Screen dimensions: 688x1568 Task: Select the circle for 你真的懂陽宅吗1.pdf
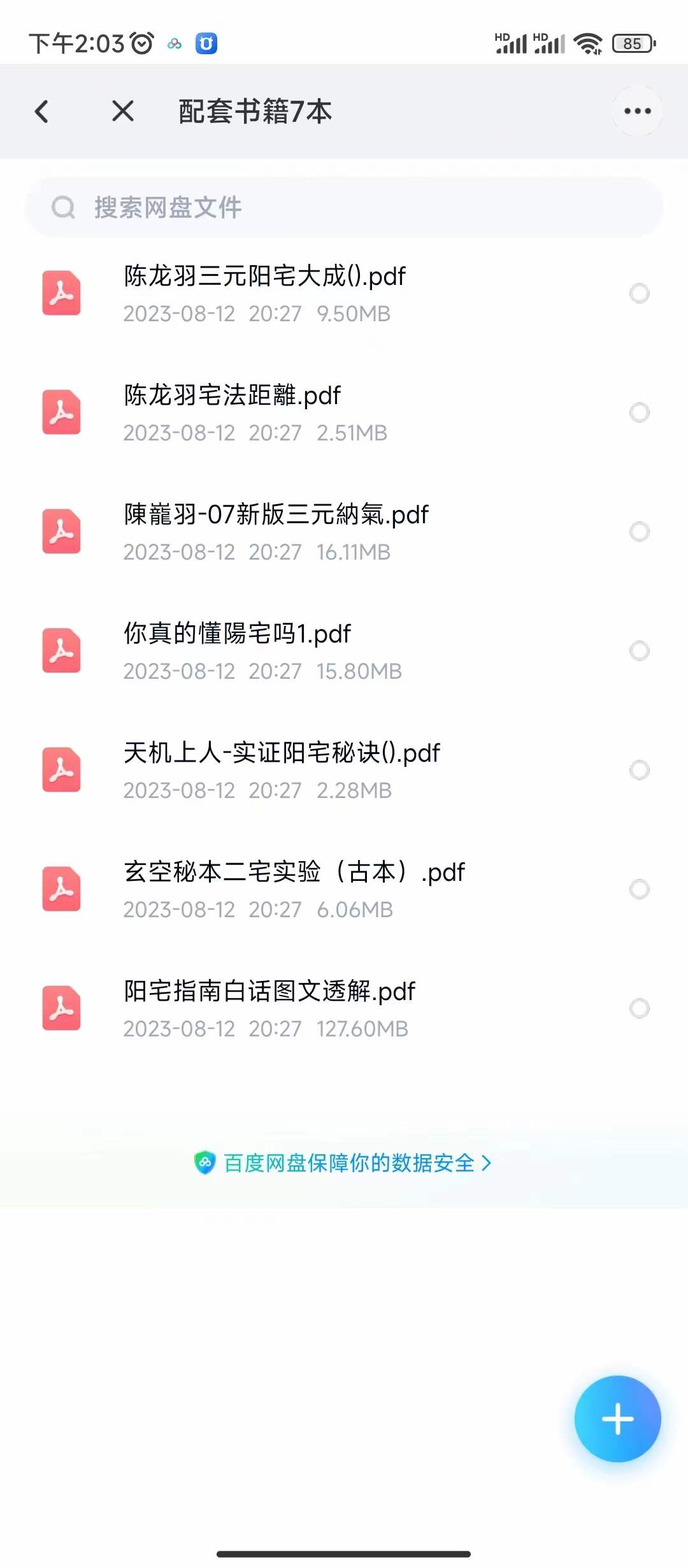(640, 651)
